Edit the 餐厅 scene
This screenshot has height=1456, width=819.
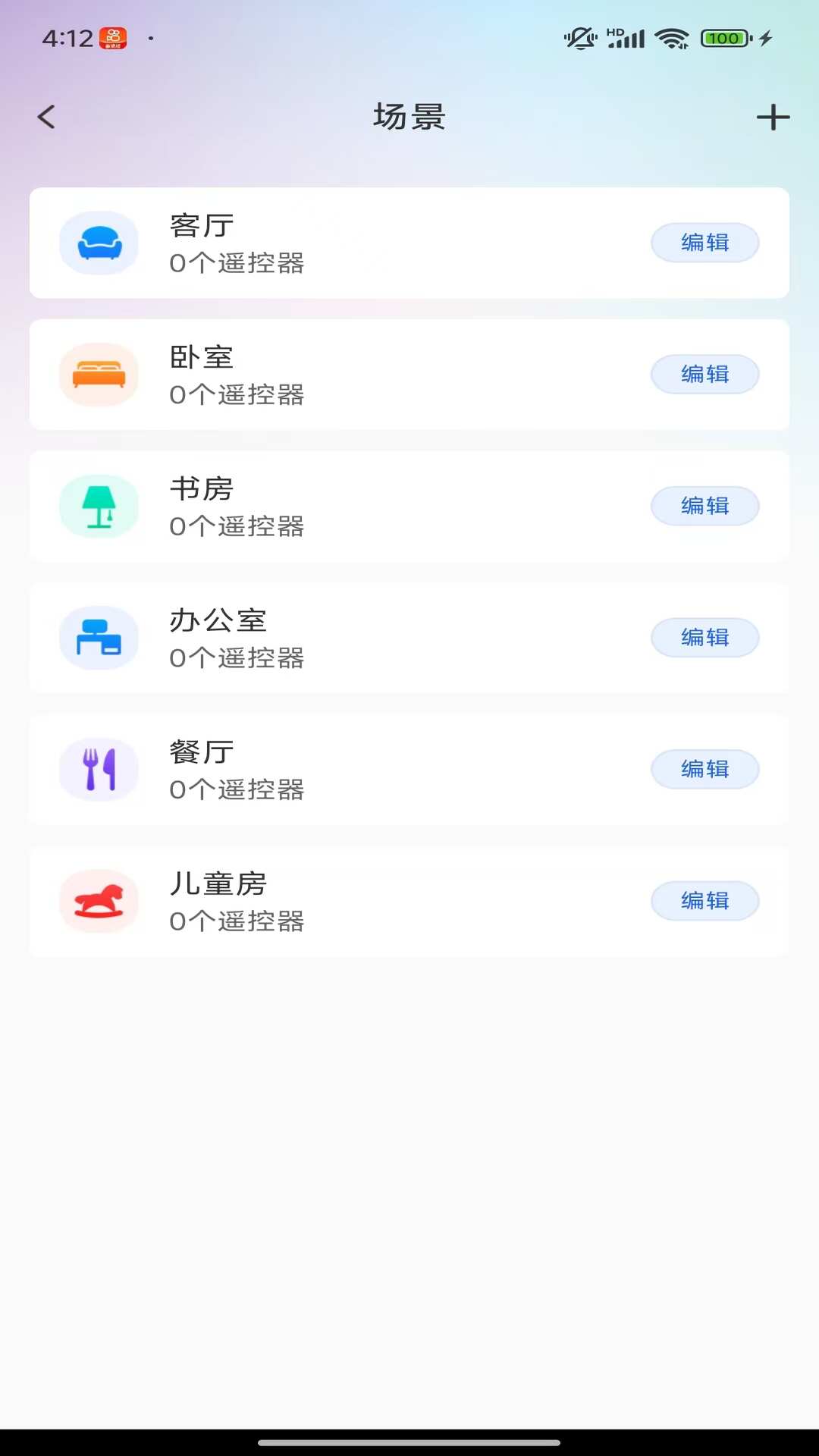click(x=704, y=769)
